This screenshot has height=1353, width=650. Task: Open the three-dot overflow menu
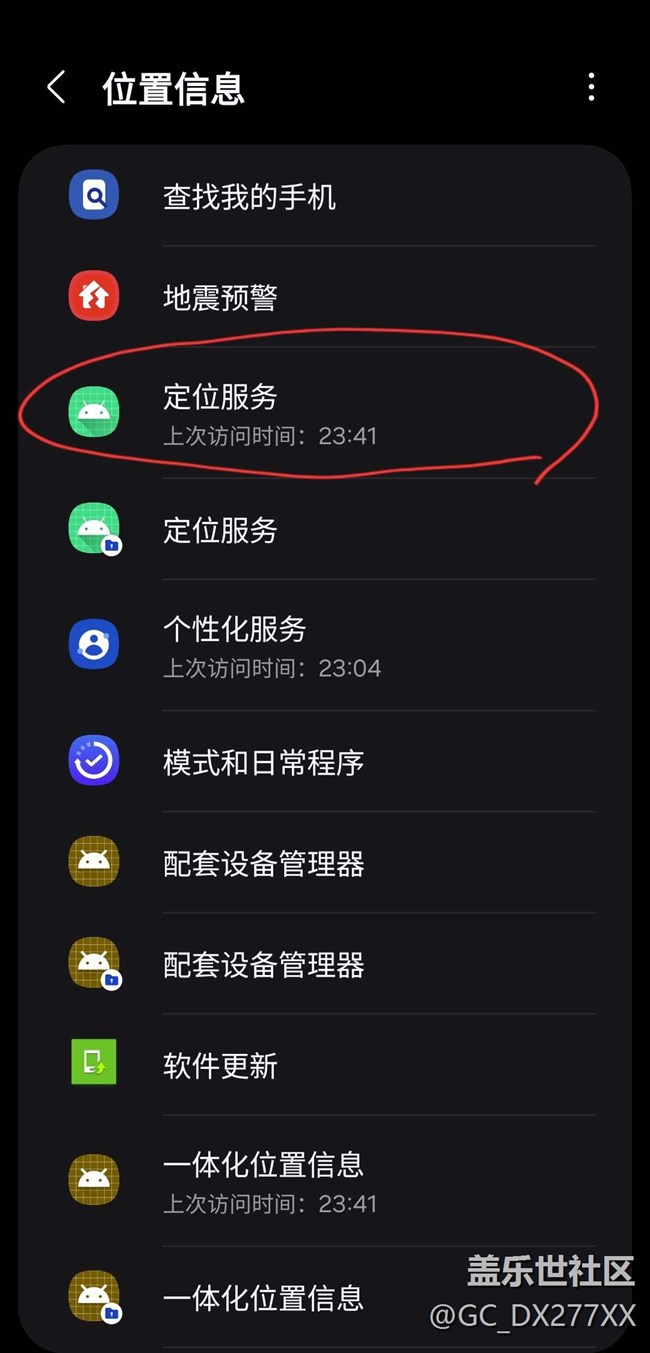[591, 88]
